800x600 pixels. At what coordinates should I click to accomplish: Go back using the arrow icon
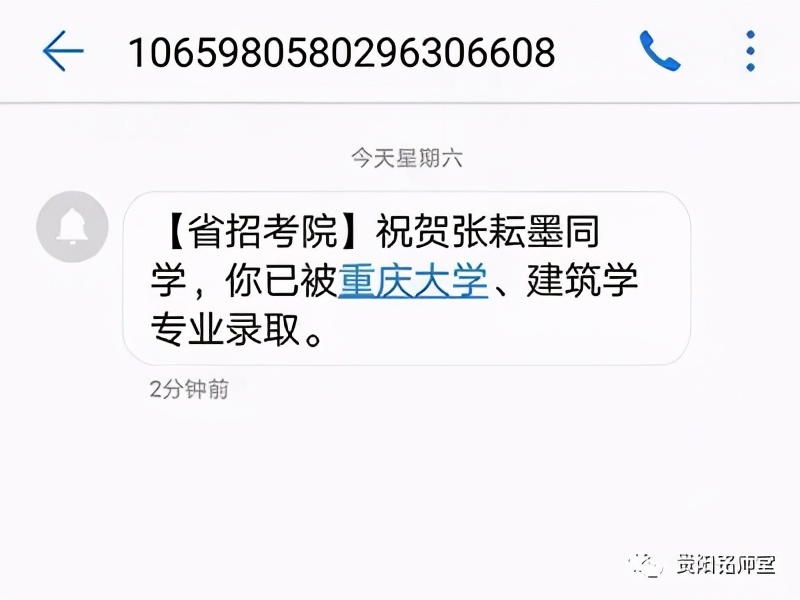(62, 50)
